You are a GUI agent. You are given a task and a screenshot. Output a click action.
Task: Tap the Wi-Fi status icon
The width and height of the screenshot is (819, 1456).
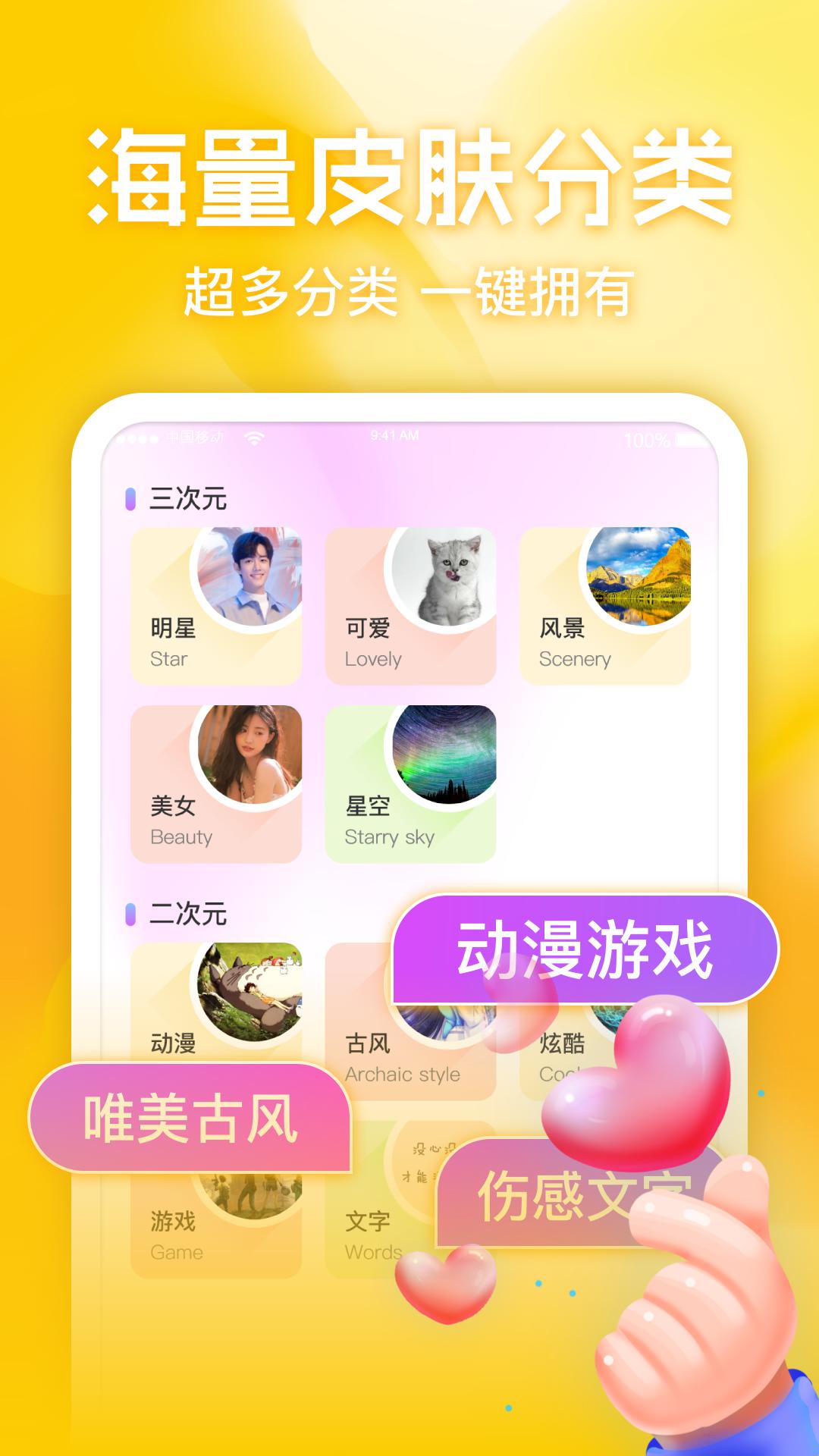pyautogui.click(x=255, y=437)
